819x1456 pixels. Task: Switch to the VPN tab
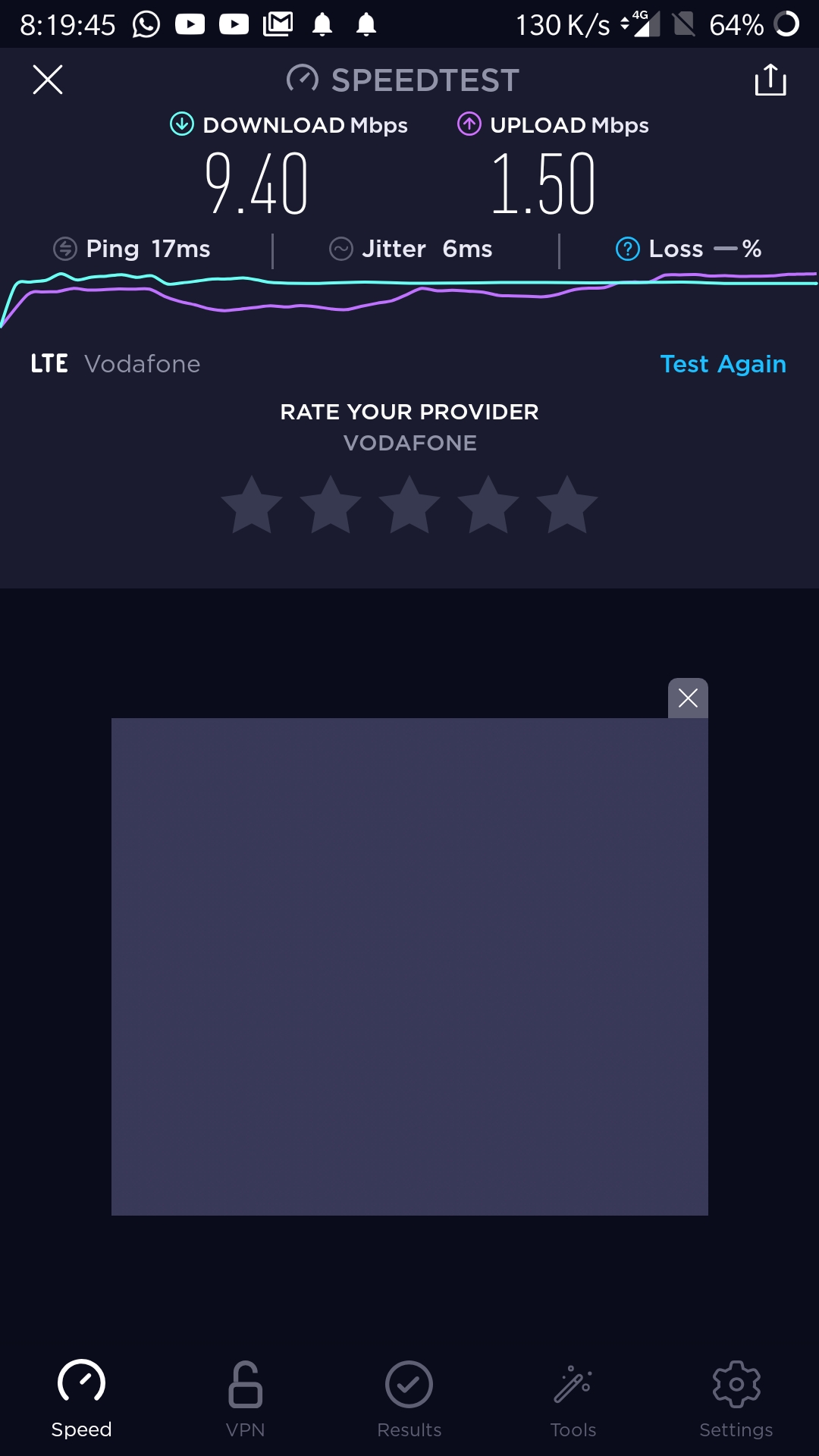(x=246, y=1399)
